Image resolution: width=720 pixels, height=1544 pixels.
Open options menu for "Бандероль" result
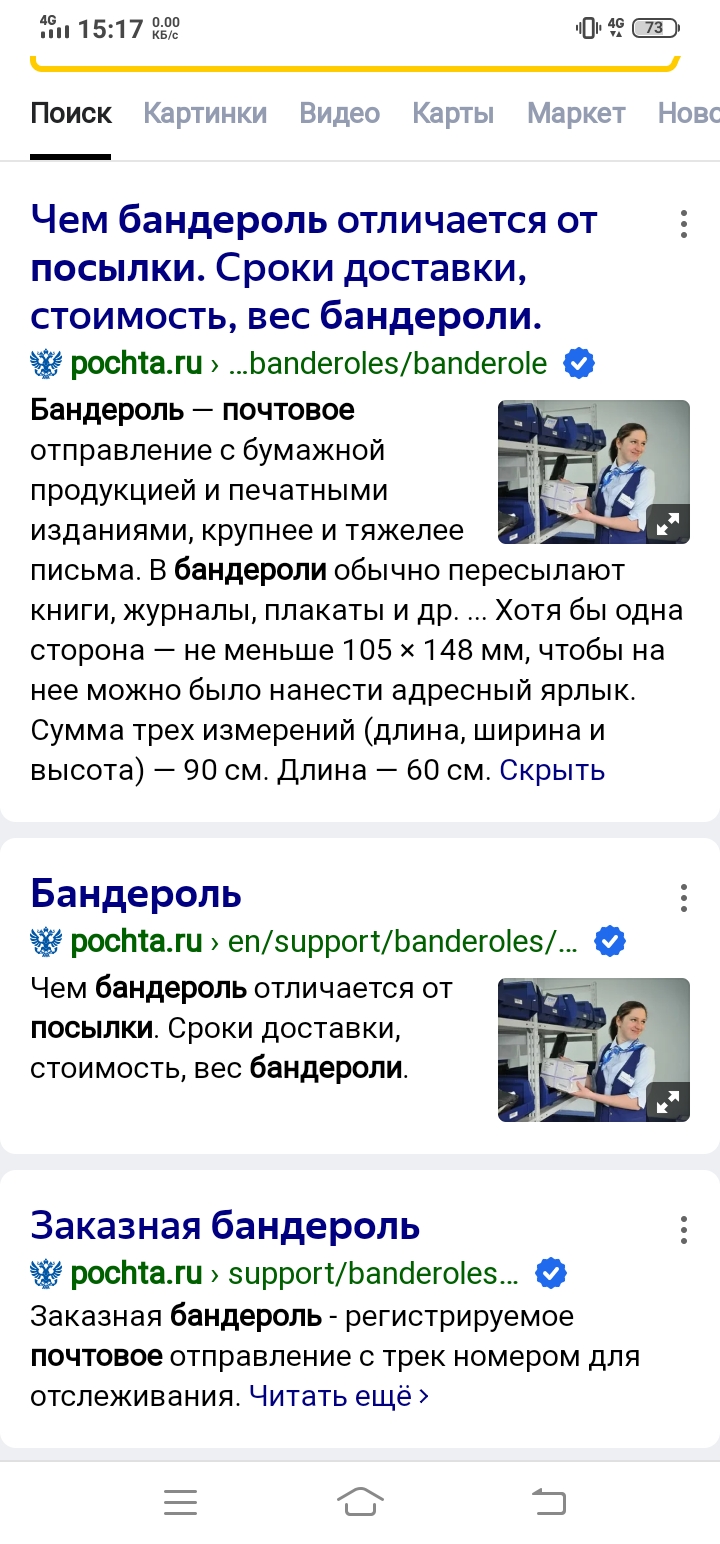point(684,897)
